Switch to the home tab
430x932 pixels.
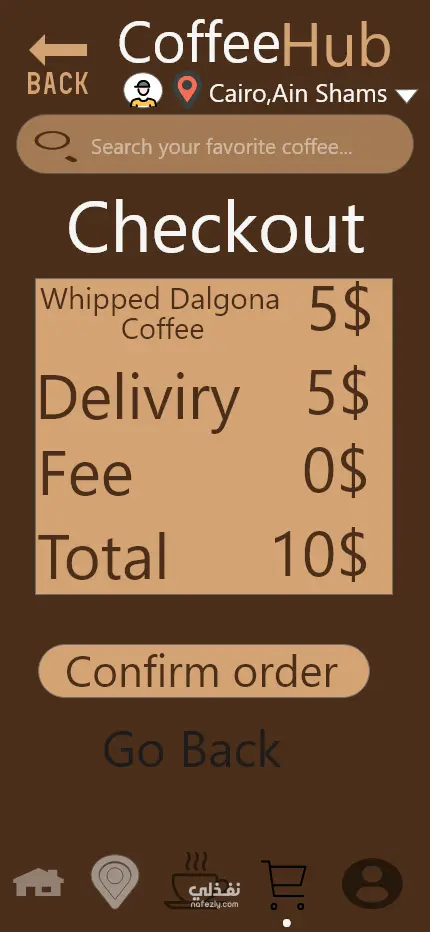[x=39, y=882]
